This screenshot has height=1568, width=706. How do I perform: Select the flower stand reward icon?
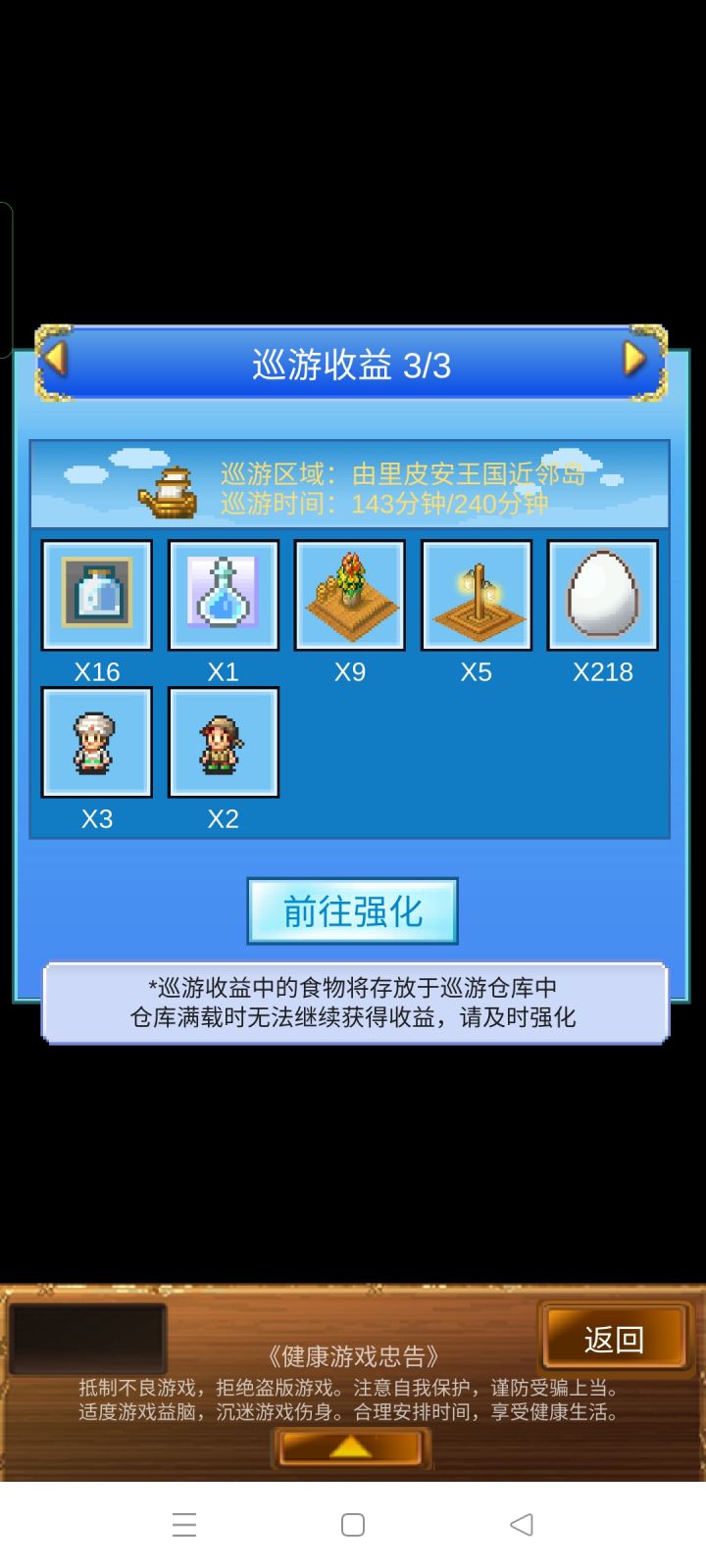pyautogui.click(x=349, y=595)
